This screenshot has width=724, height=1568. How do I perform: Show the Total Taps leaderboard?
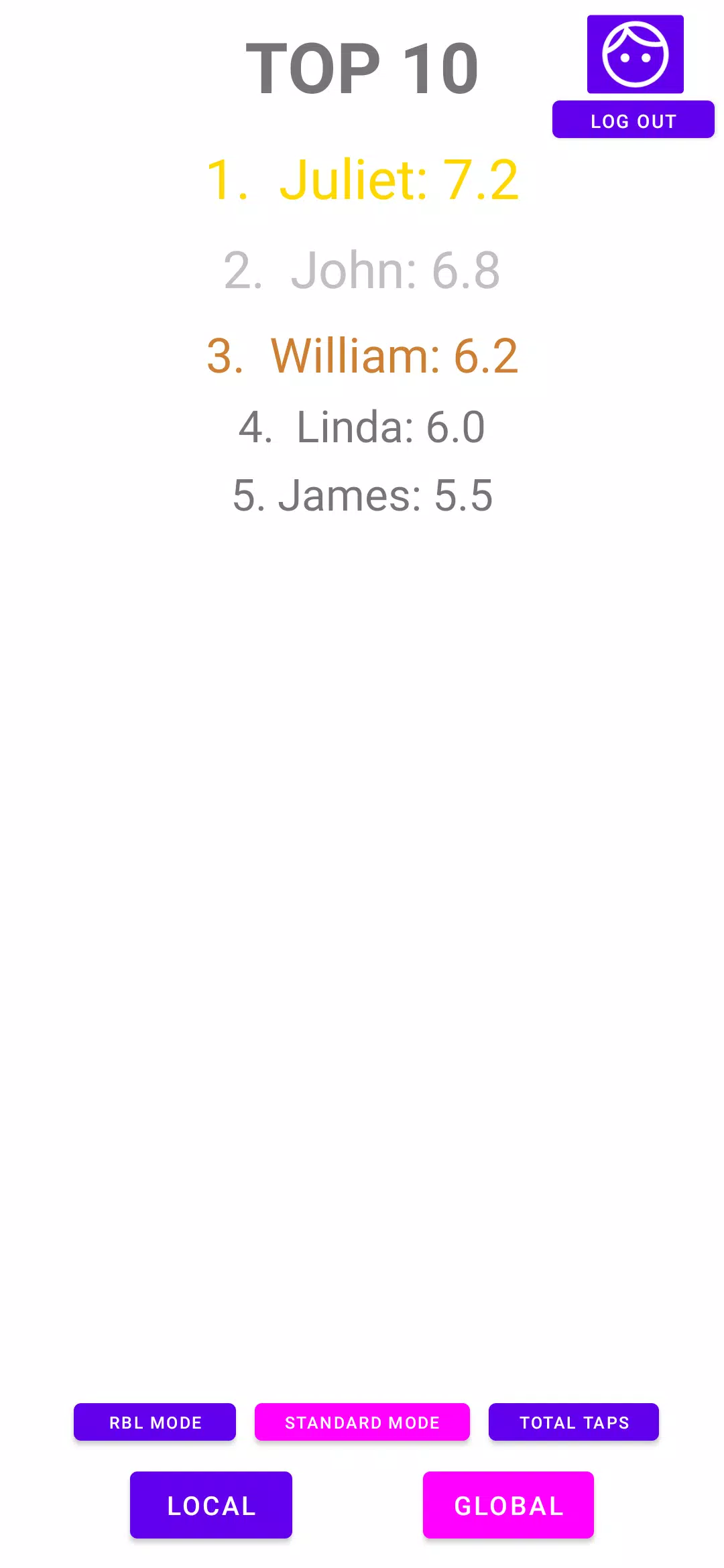tap(574, 1422)
